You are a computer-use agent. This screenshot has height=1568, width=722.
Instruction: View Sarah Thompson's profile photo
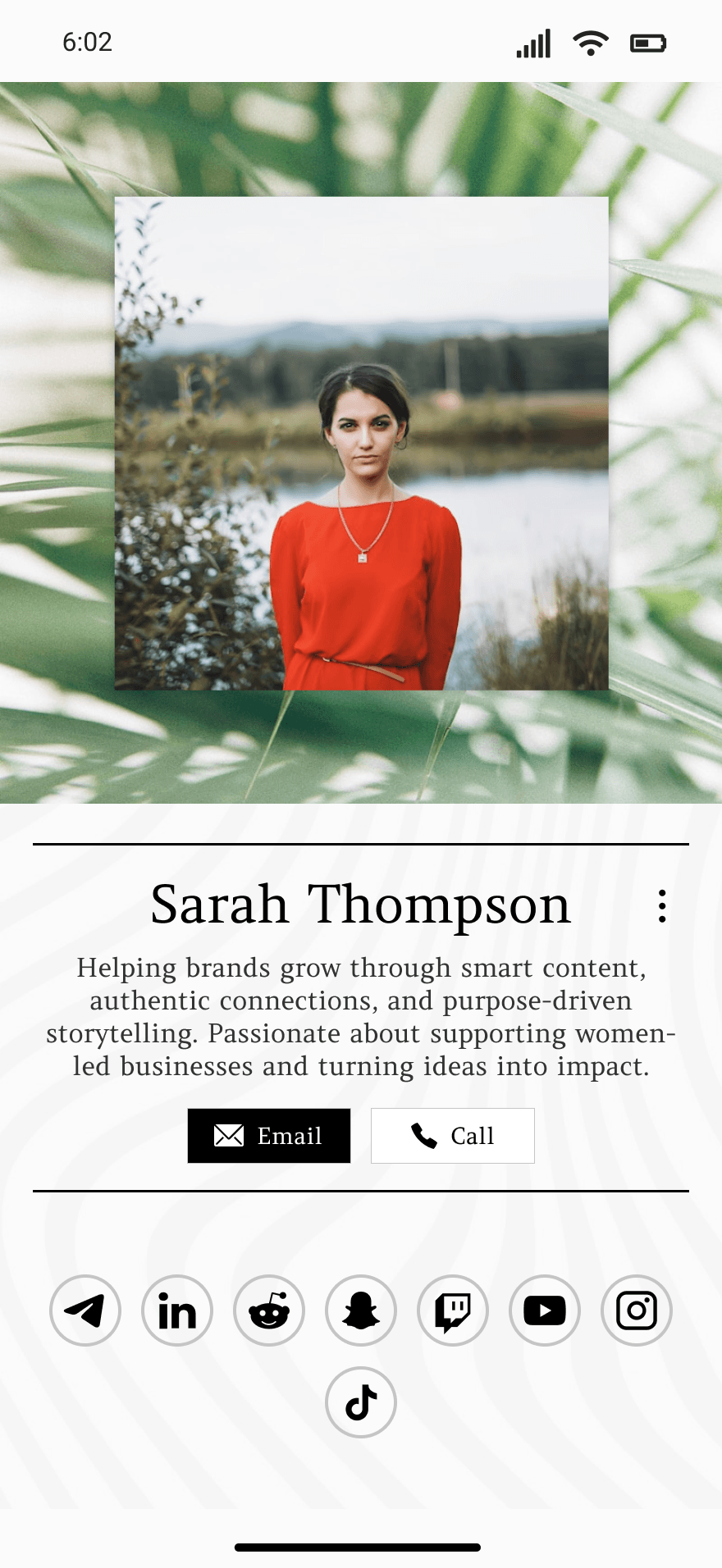tap(361, 443)
